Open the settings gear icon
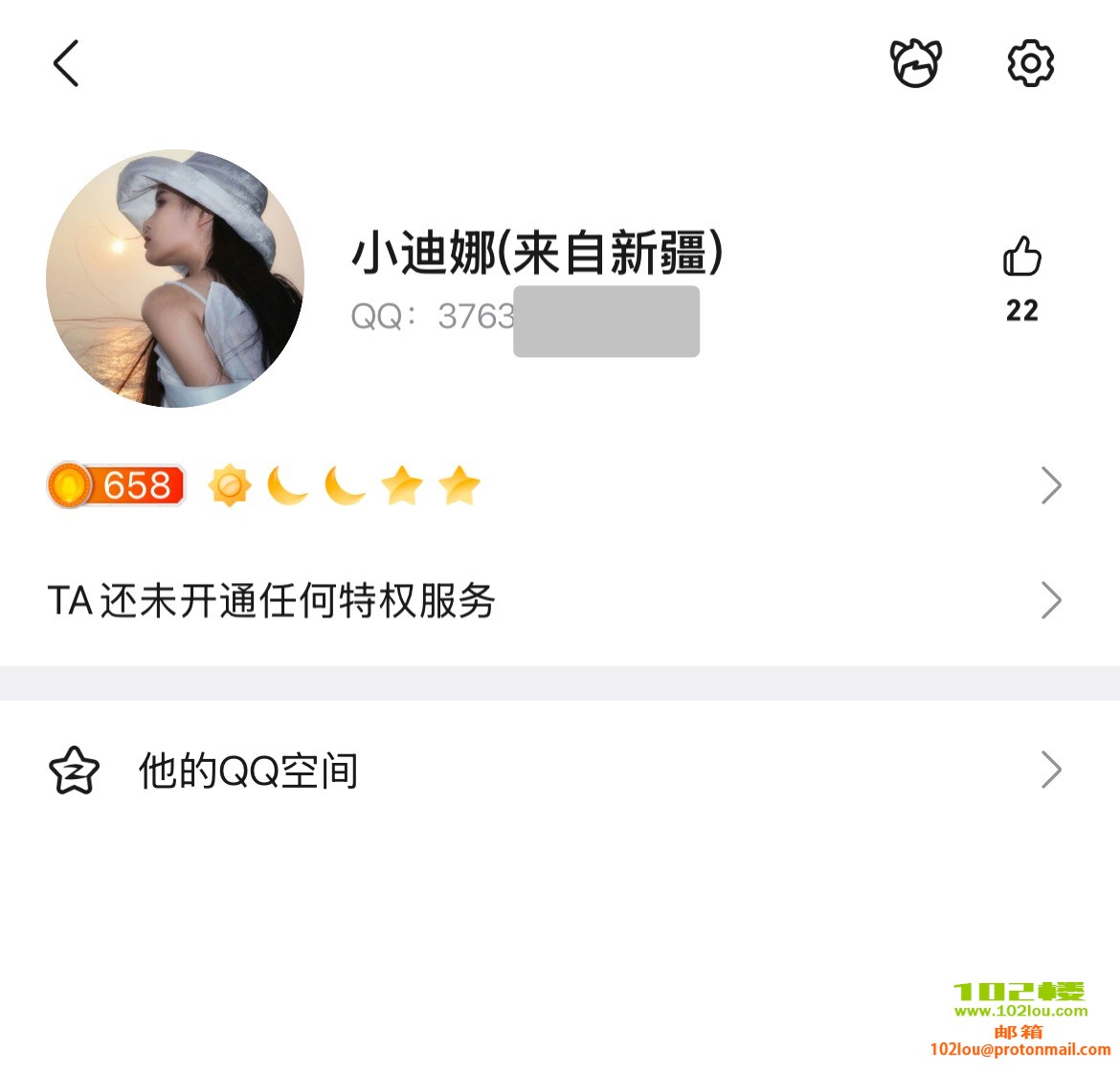The image size is (1120, 1073). 1030,64
